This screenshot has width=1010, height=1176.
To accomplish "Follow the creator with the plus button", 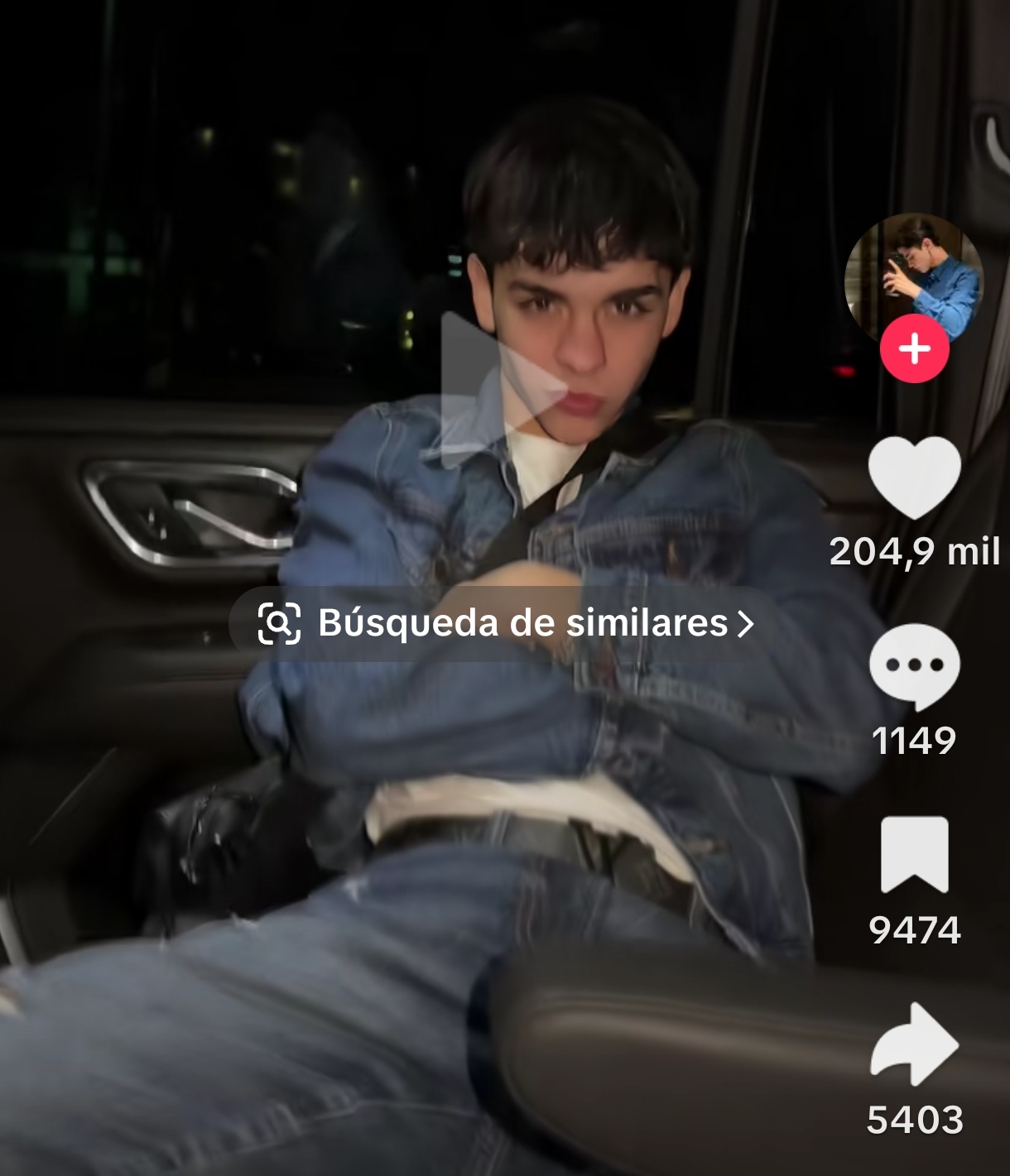I will click(914, 349).
